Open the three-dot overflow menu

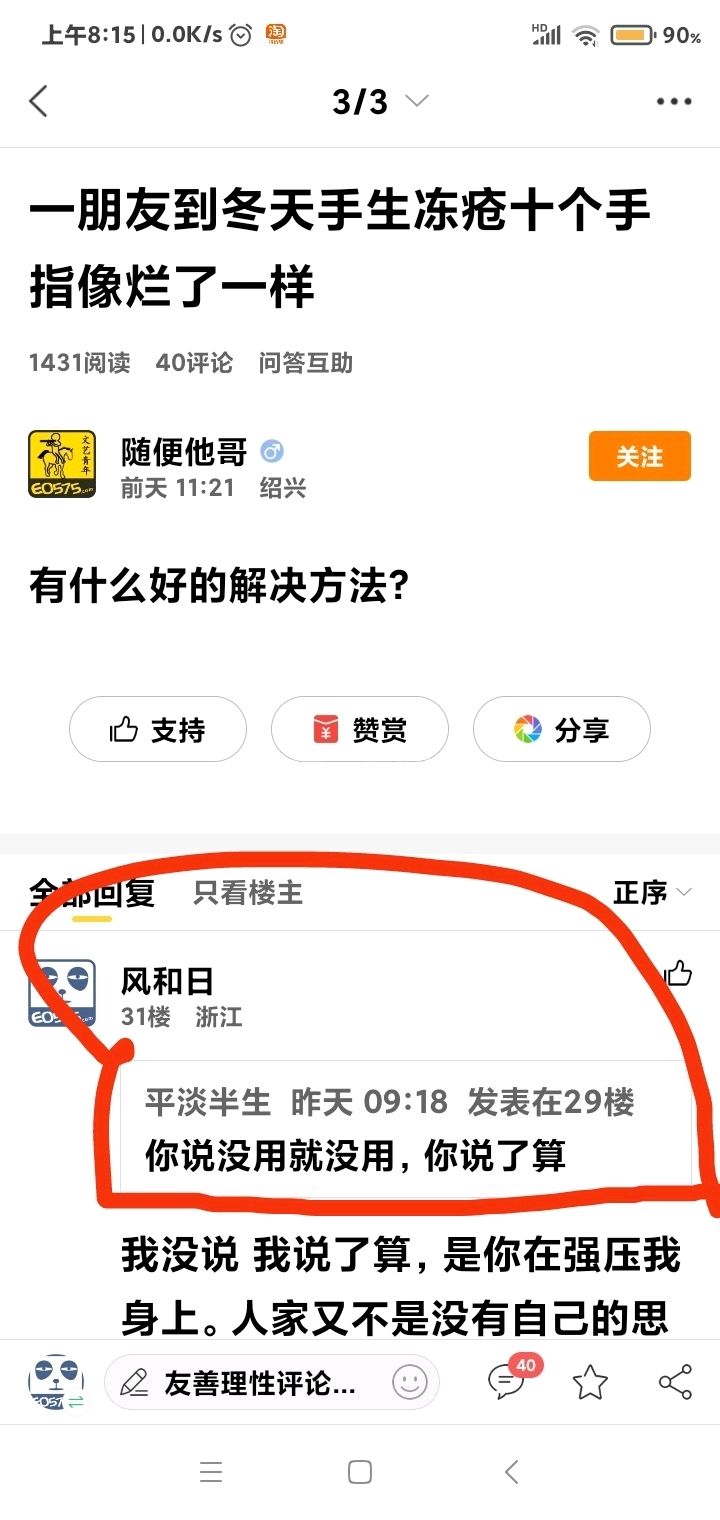tap(673, 101)
